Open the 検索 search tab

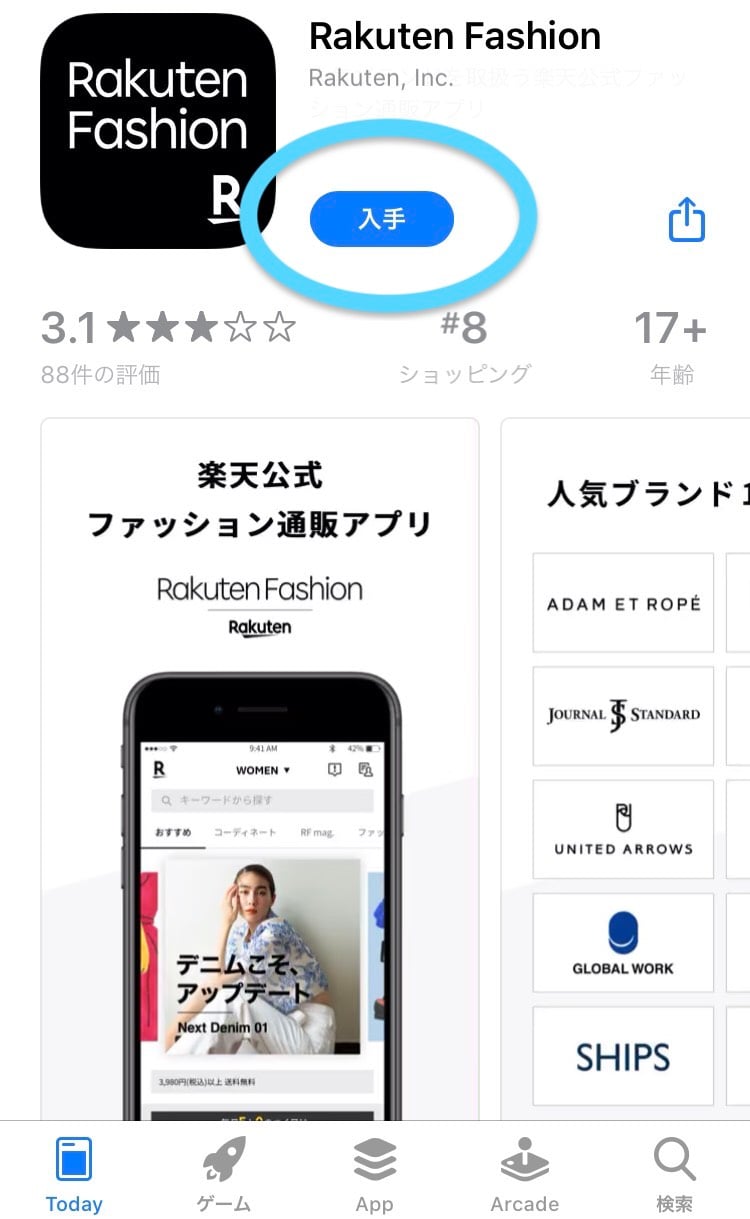674,1175
